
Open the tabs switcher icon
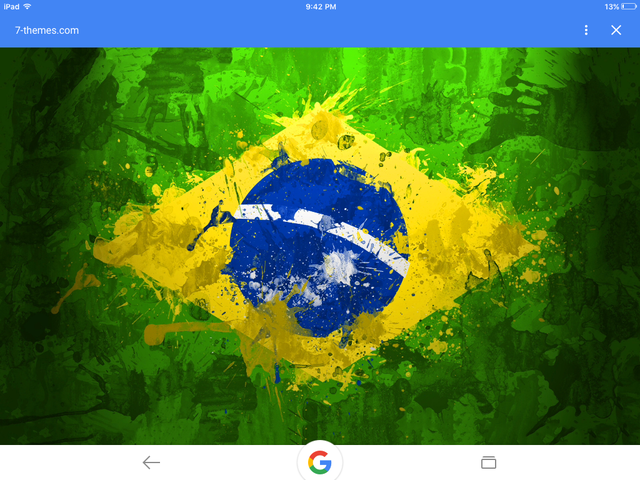(488, 462)
